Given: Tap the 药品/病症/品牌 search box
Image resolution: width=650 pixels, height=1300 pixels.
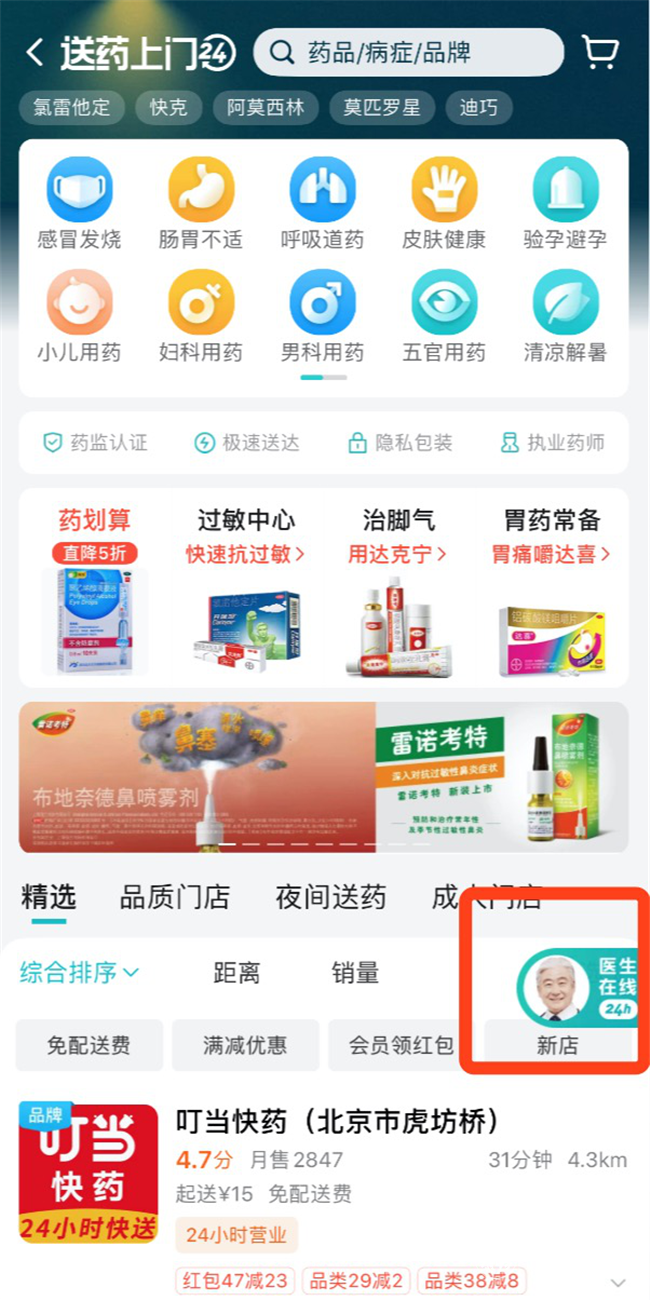Looking at the screenshot, I should click(408, 53).
